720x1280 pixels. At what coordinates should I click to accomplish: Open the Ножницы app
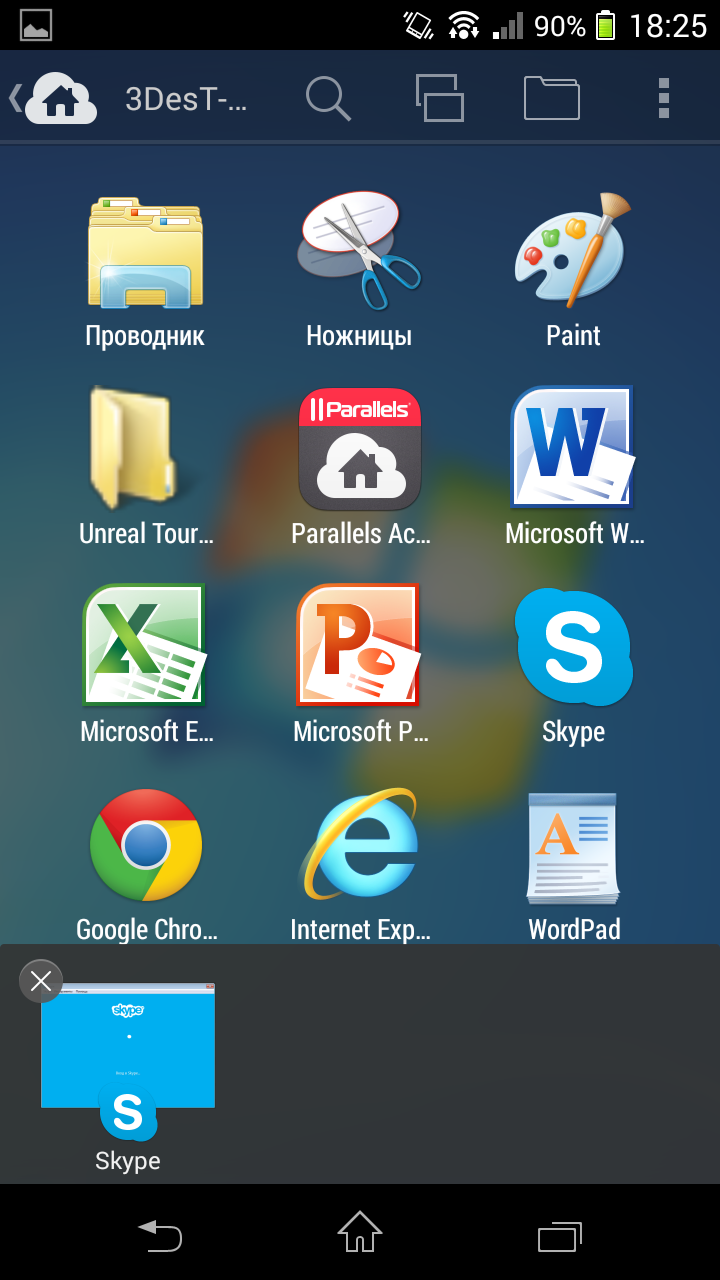click(x=359, y=270)
